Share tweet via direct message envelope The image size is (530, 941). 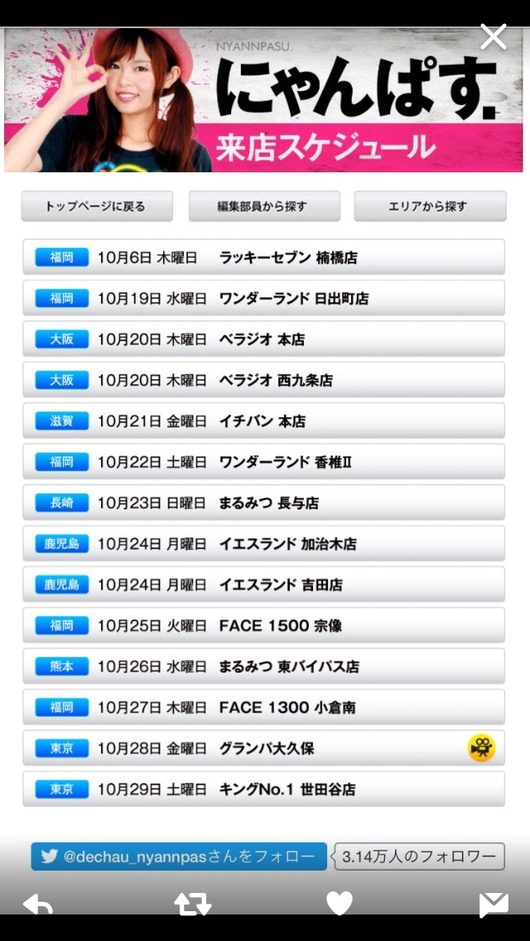tap(493, 905)
